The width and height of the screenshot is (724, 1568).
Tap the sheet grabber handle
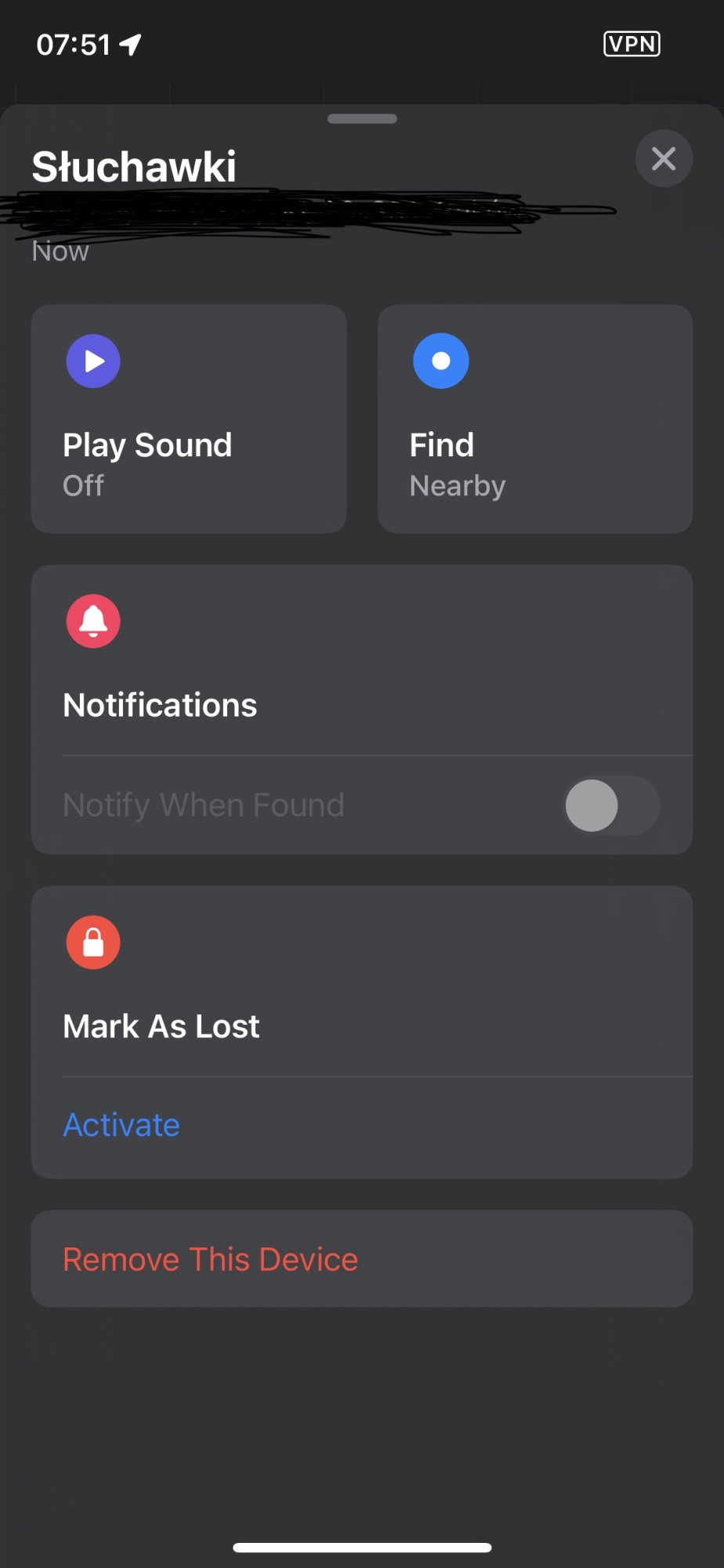pos(362,119)
